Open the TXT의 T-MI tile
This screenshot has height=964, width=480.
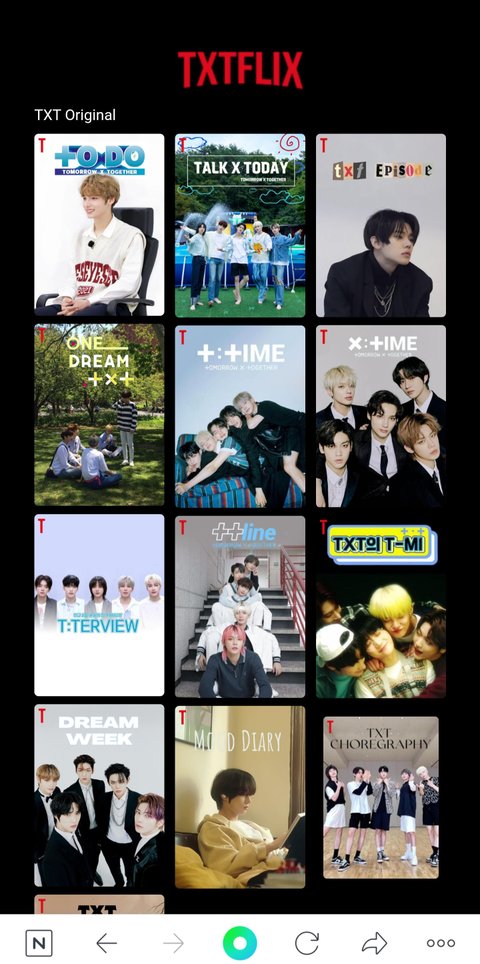coord(380,607)
